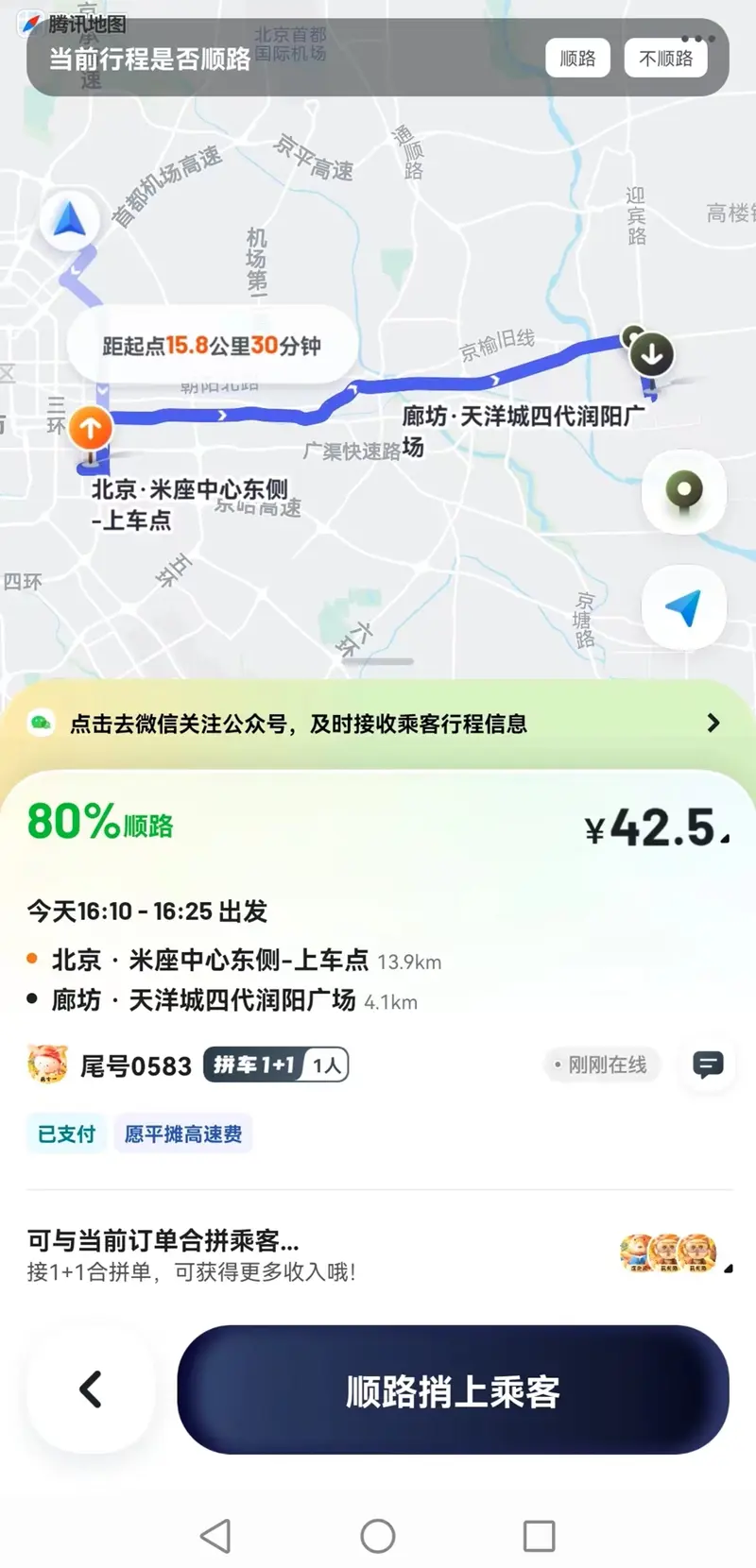View fare details for ¥42.5
Screen dimensions: 756x1568
pos(658,827)
